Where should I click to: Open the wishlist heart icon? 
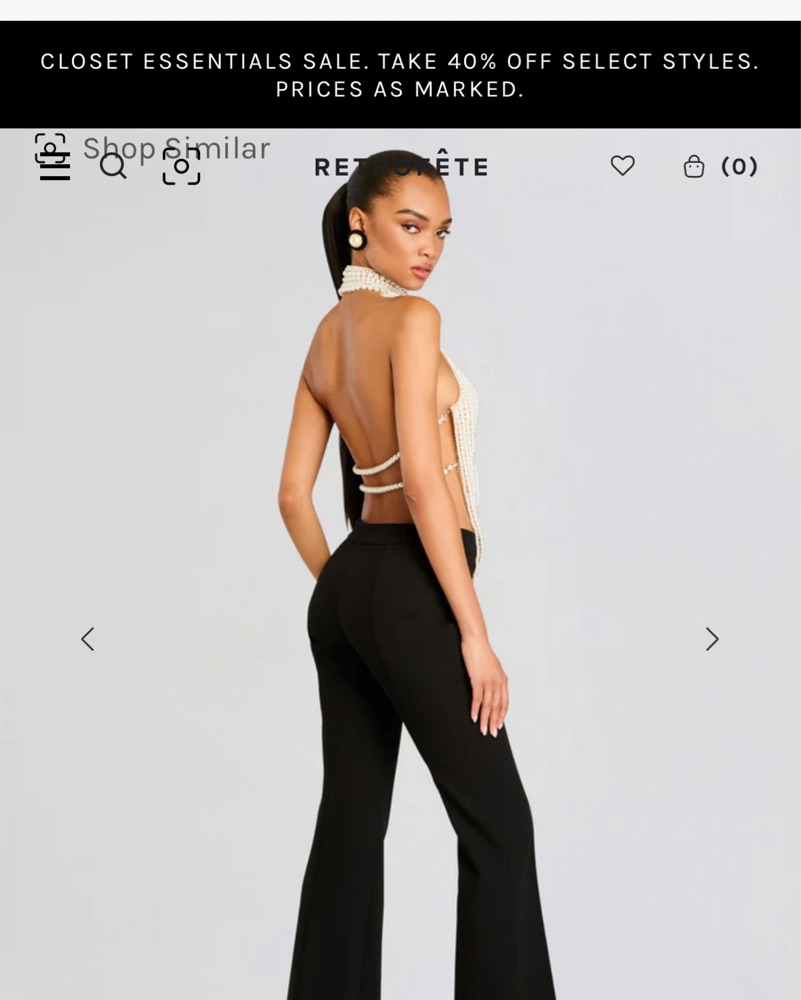click(x=622, y=166)
